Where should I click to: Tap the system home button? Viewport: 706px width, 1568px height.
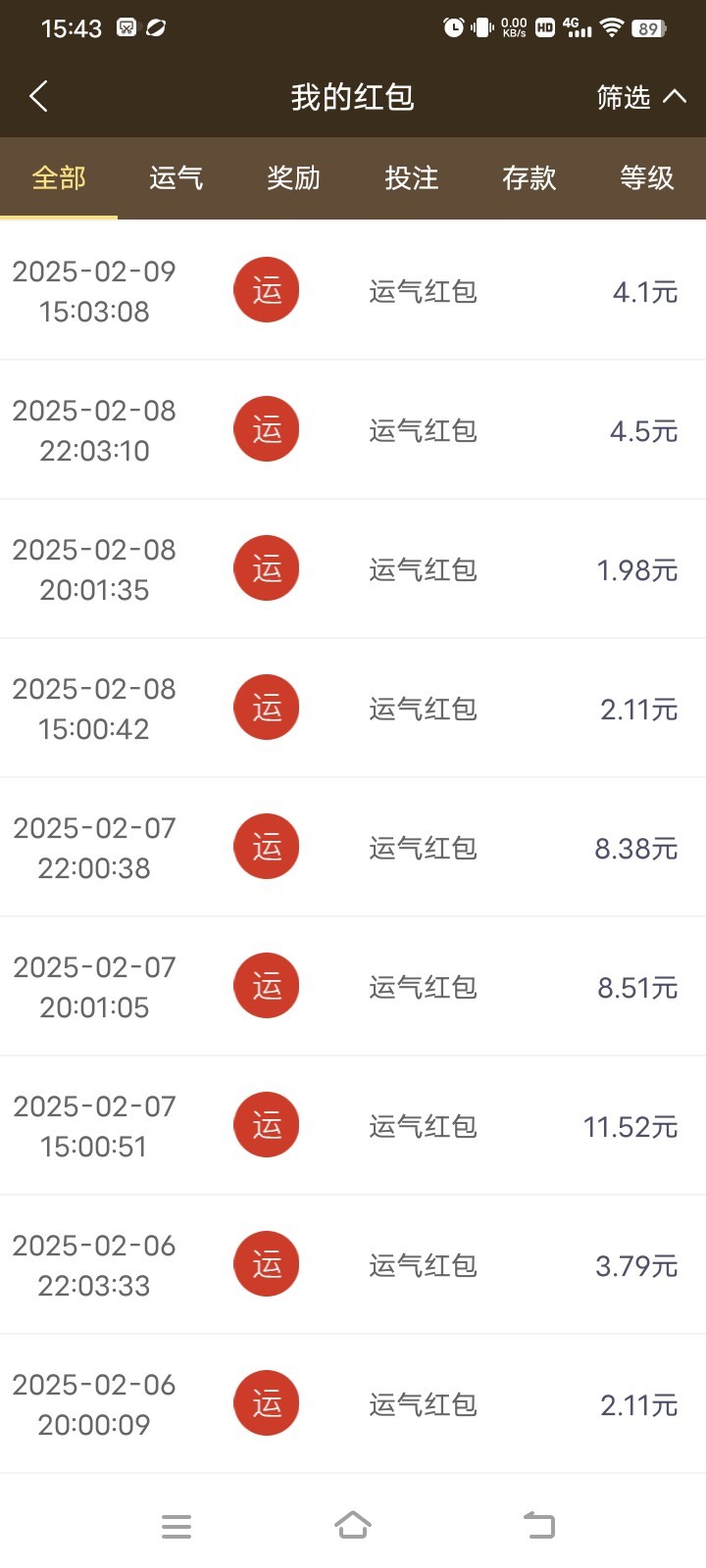(353, 1525)
